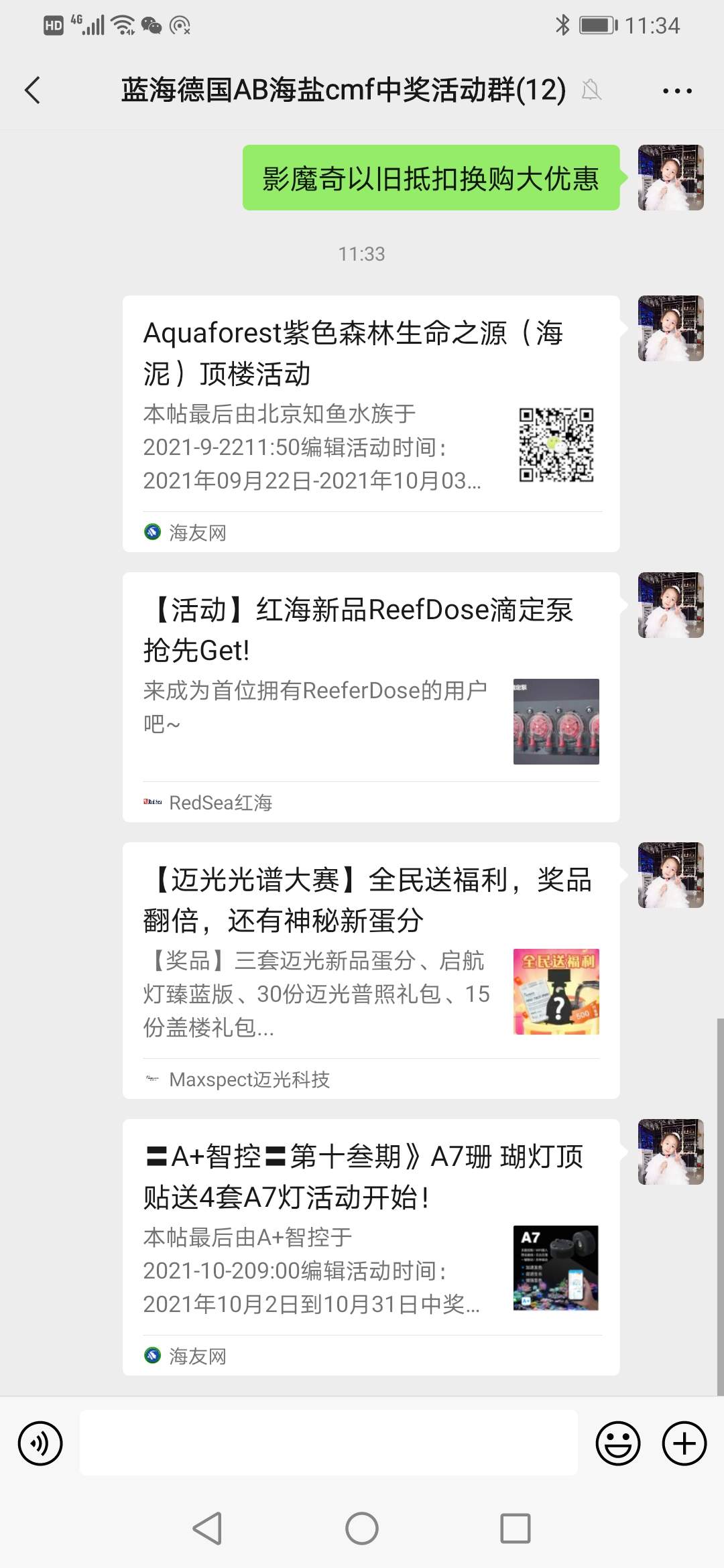Focus the message text field
Image resolution: width=724 pixels, height=1568 pixels.
pos(328,1442)
